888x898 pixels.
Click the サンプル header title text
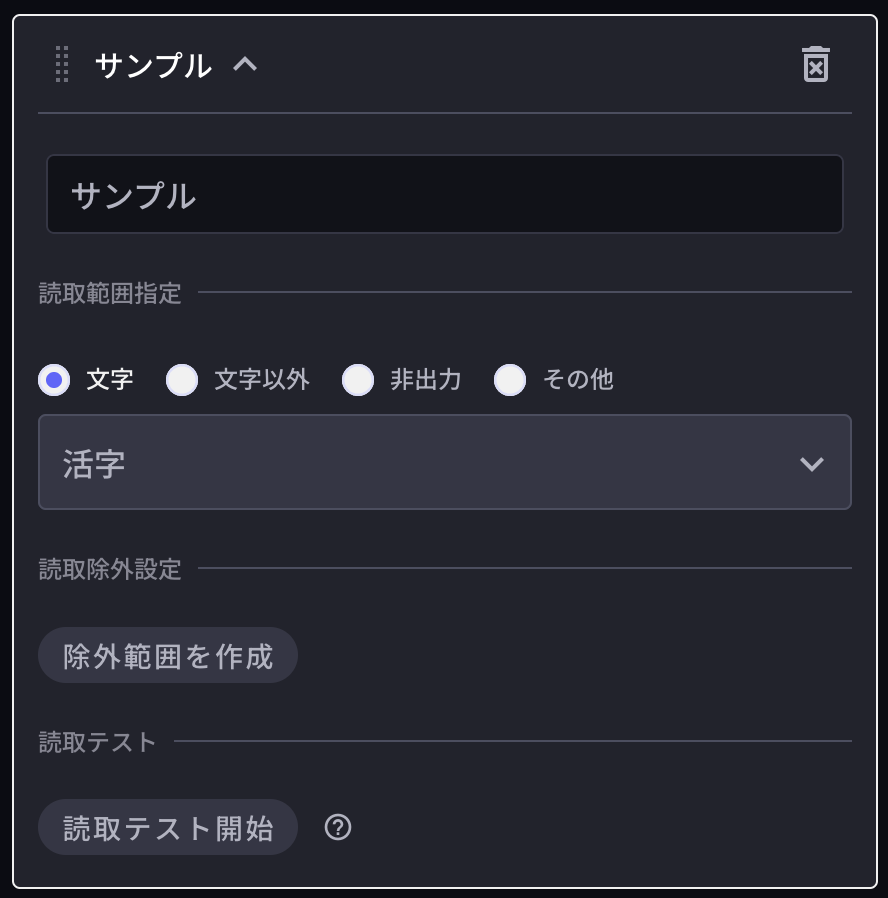point(152,65)
